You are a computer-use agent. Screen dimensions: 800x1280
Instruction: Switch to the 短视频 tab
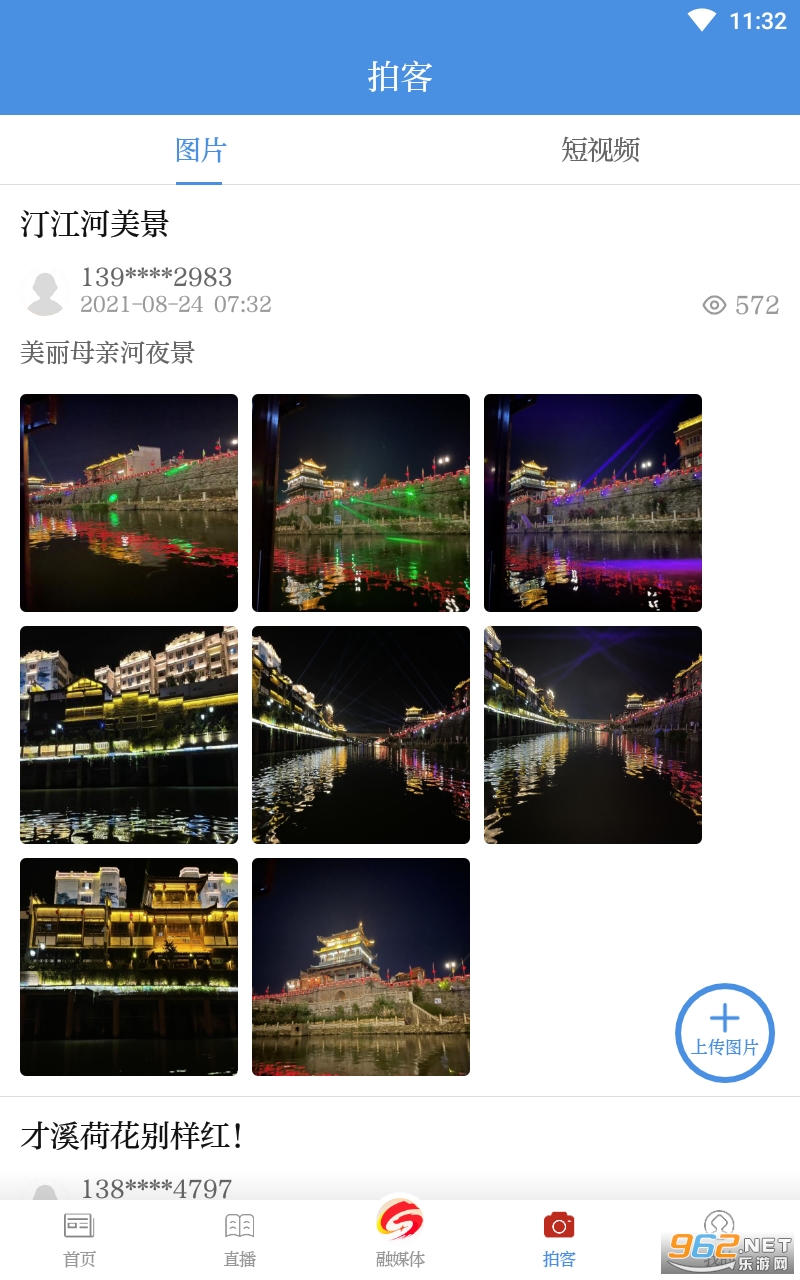pyautogui.click(x=600, y=150)
